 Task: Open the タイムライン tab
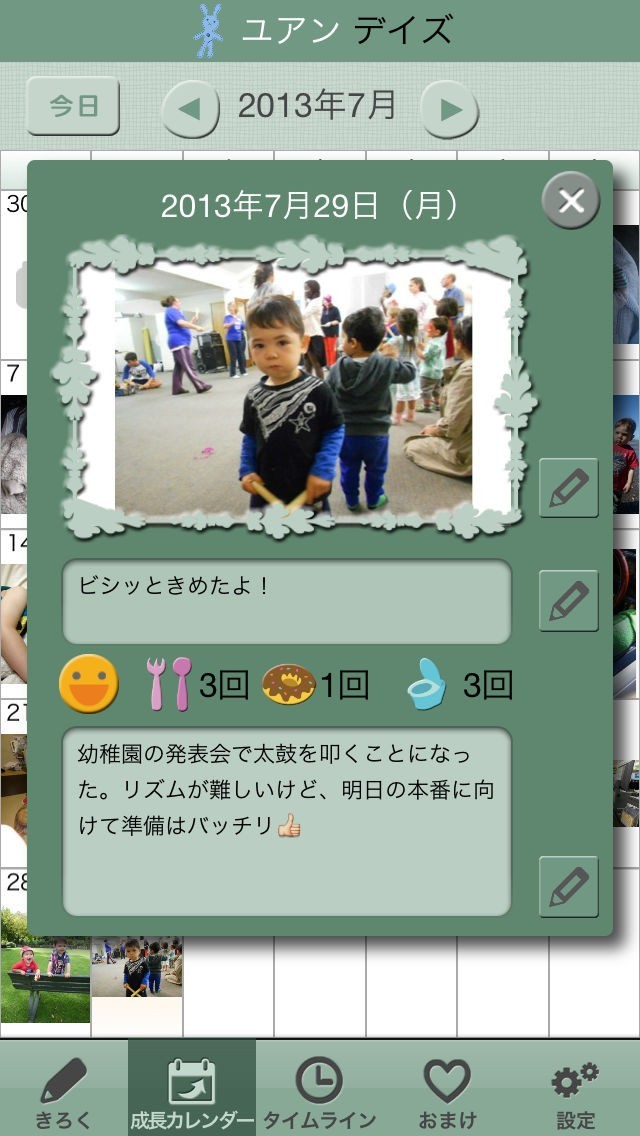point(320,1088)
